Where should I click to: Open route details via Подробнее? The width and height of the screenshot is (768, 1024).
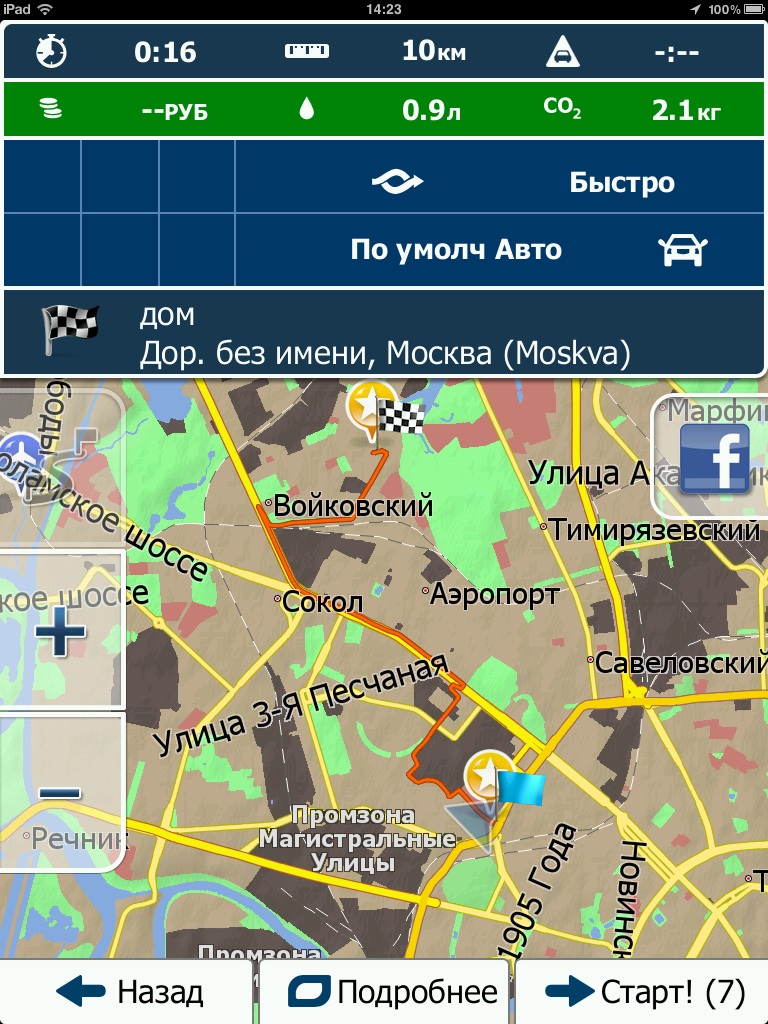coord(392,992)
